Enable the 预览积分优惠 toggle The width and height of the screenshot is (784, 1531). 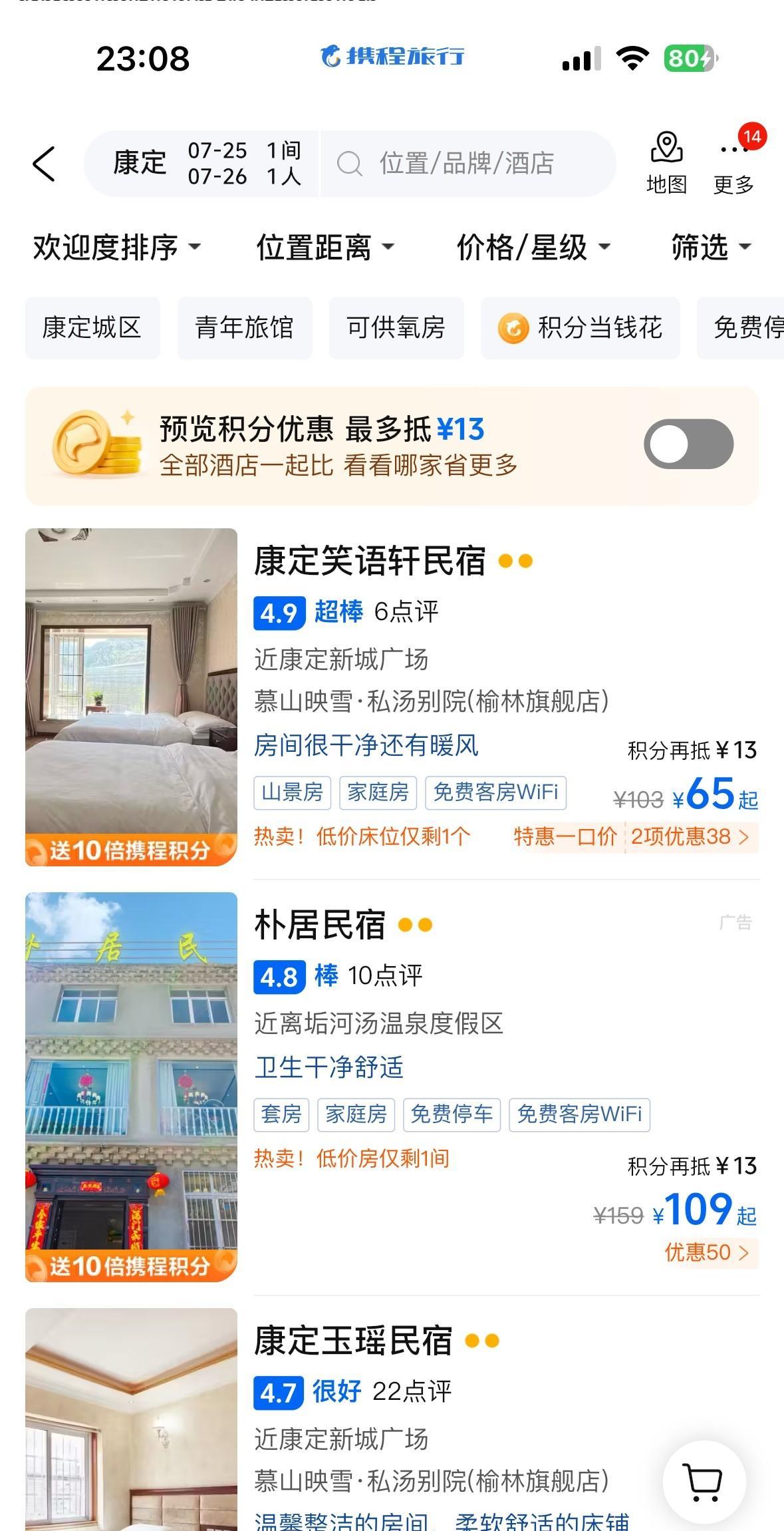click(x=688, y=444)
